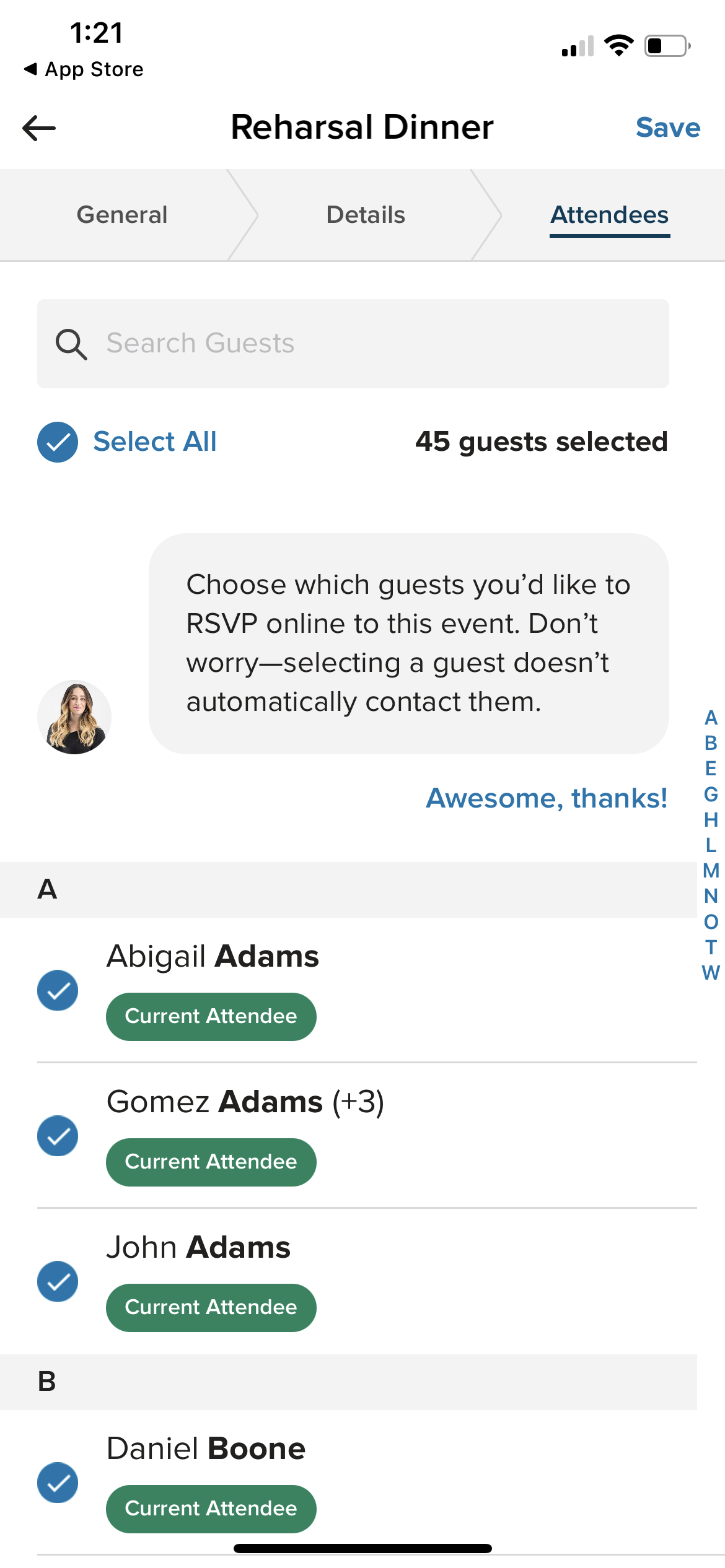The height and width of the screenshot is (1568, 725).
Task: Return to App Store from status bar
Action: [84, 69]
